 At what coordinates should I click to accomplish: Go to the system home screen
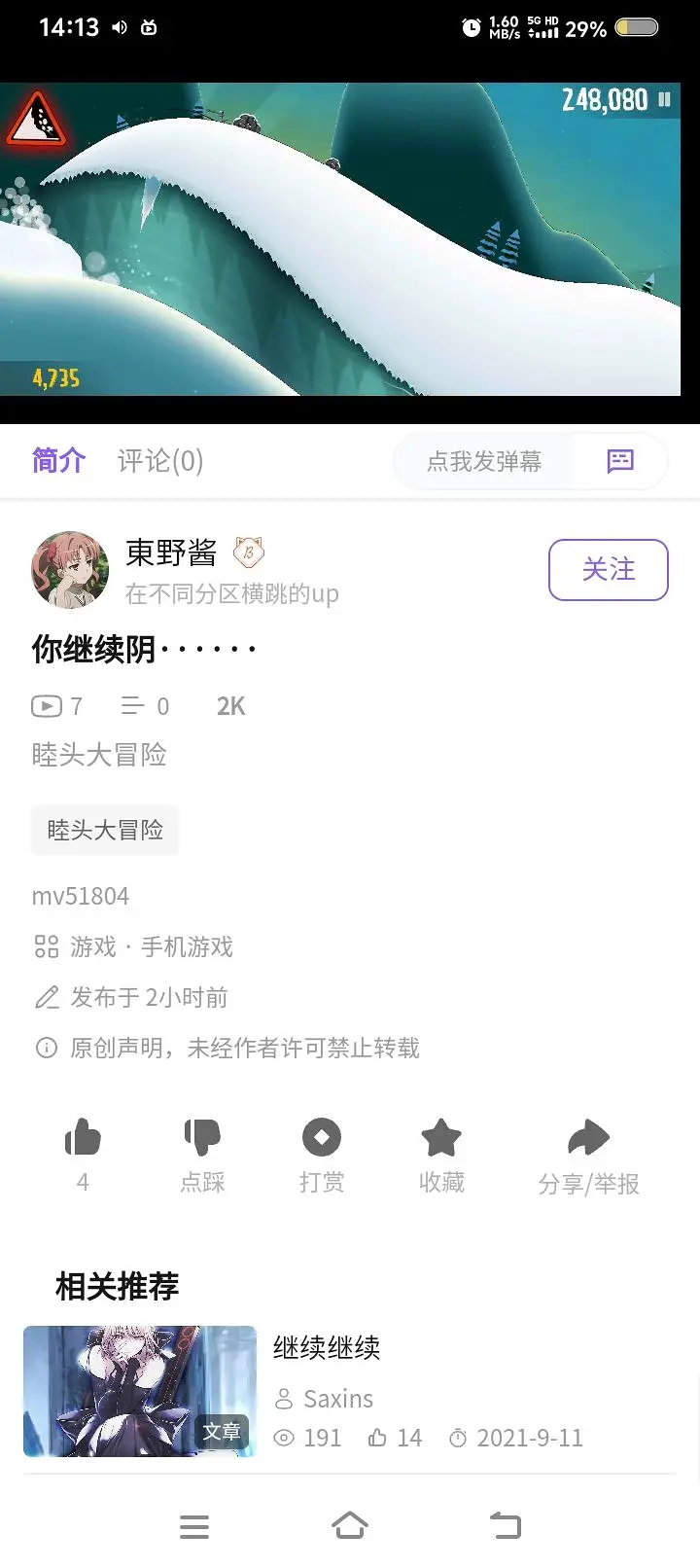coord(350,1526)
